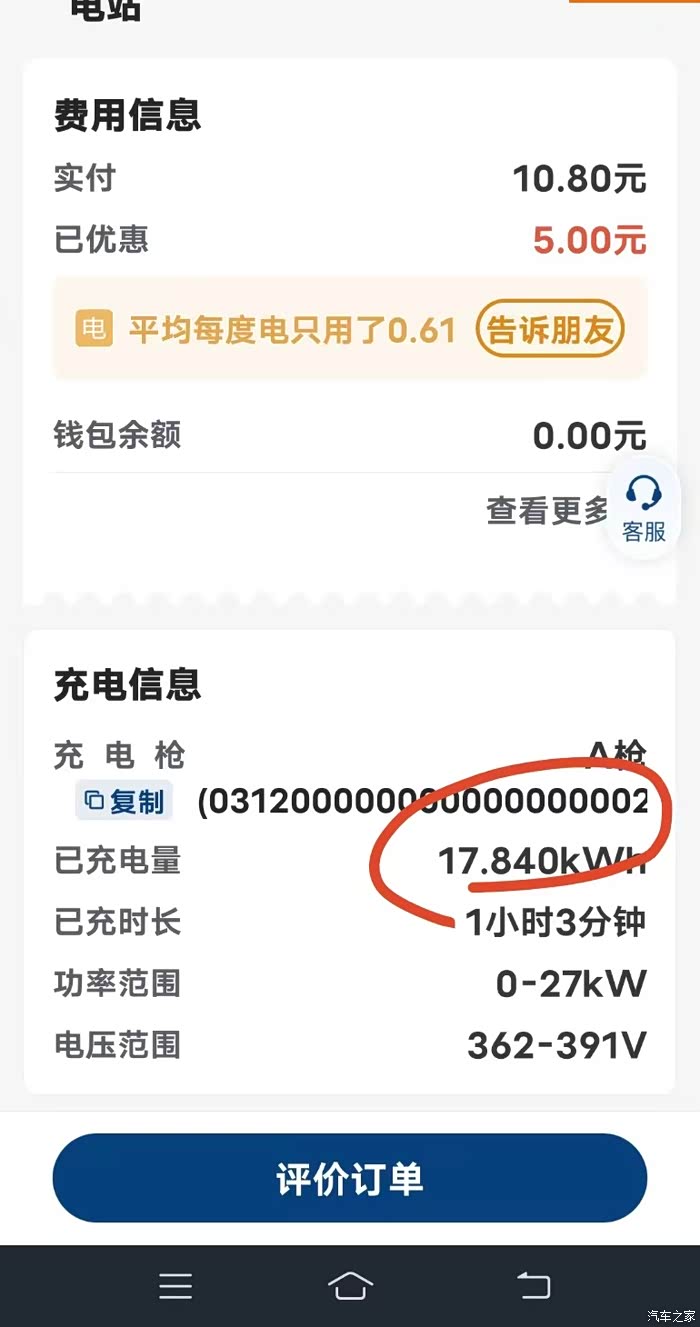
Task: Copy the charging gun number with 复制
Action: 125,801
